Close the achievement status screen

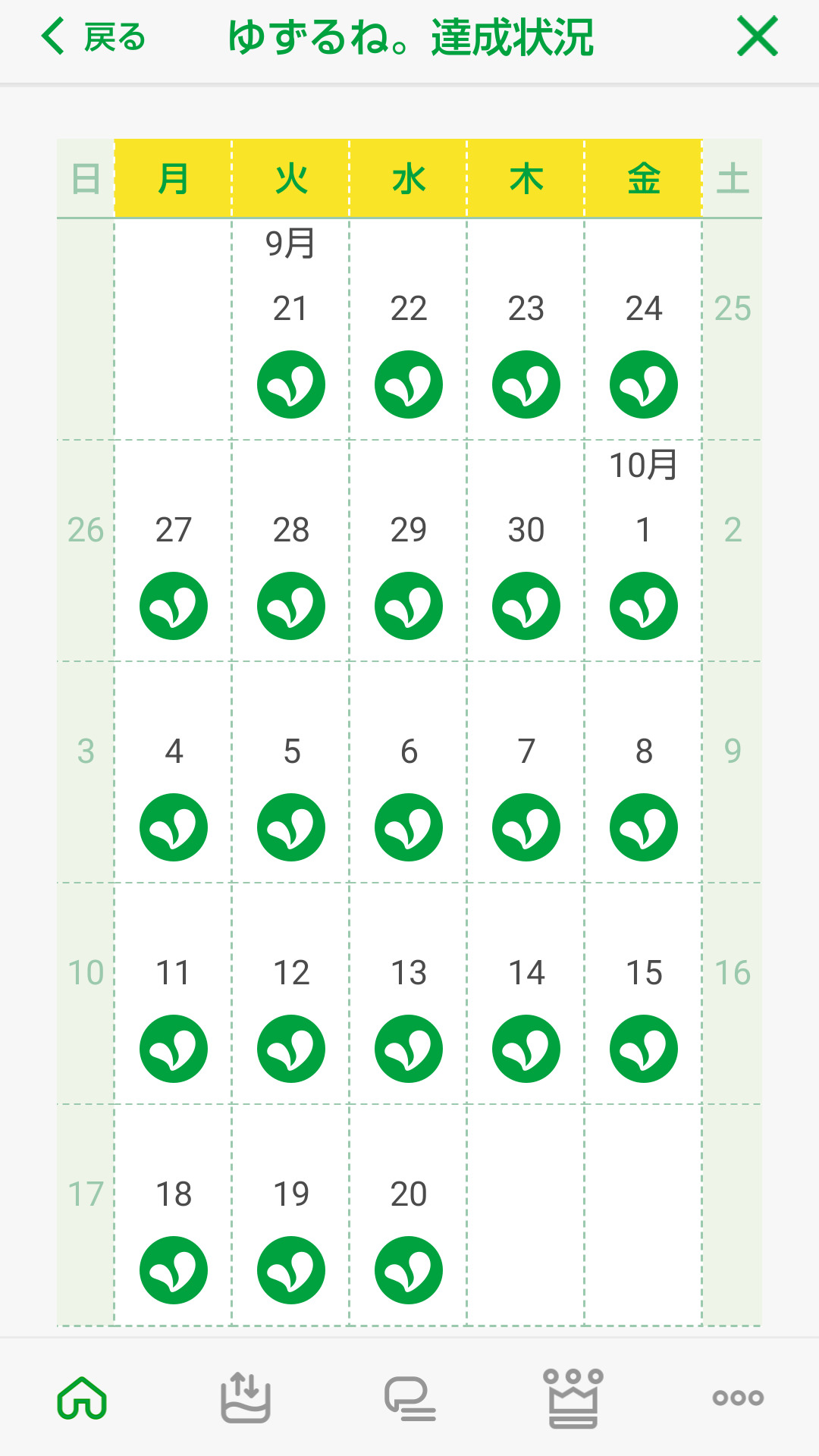757,37
